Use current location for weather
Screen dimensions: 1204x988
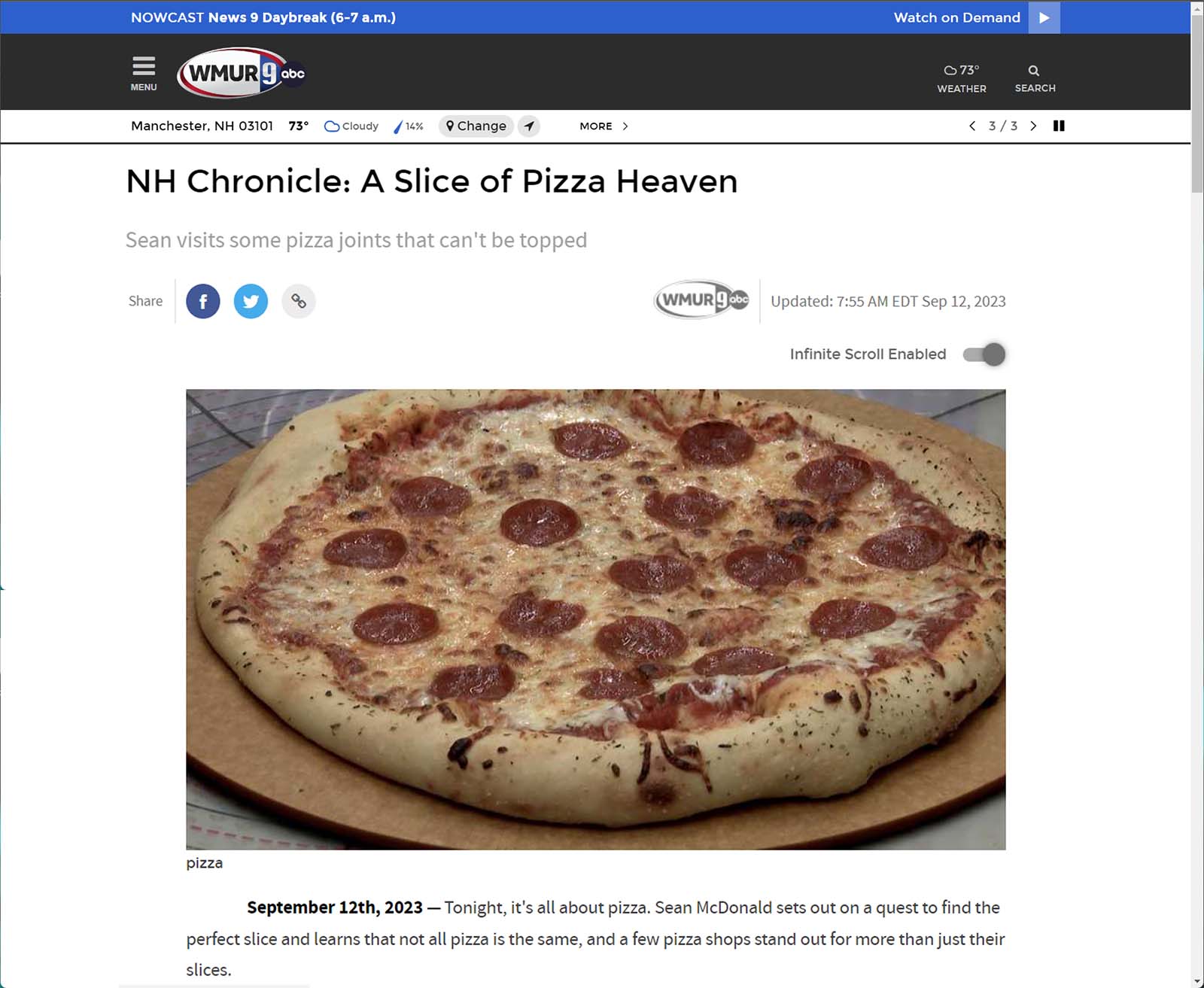(x=529, y=126)
